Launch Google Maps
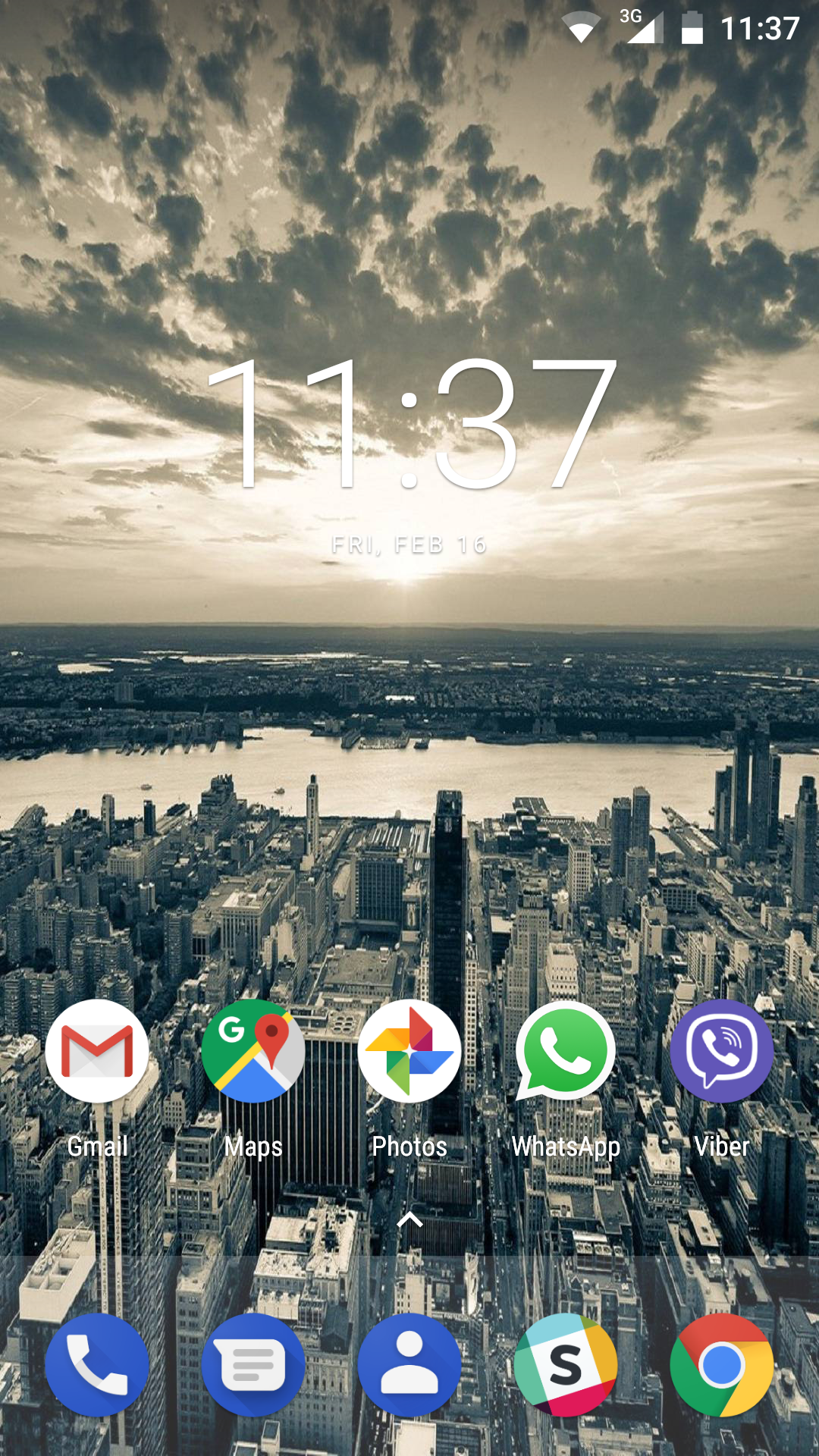This screenshot has height=1456, width=819. click(x=253, y=1051)
